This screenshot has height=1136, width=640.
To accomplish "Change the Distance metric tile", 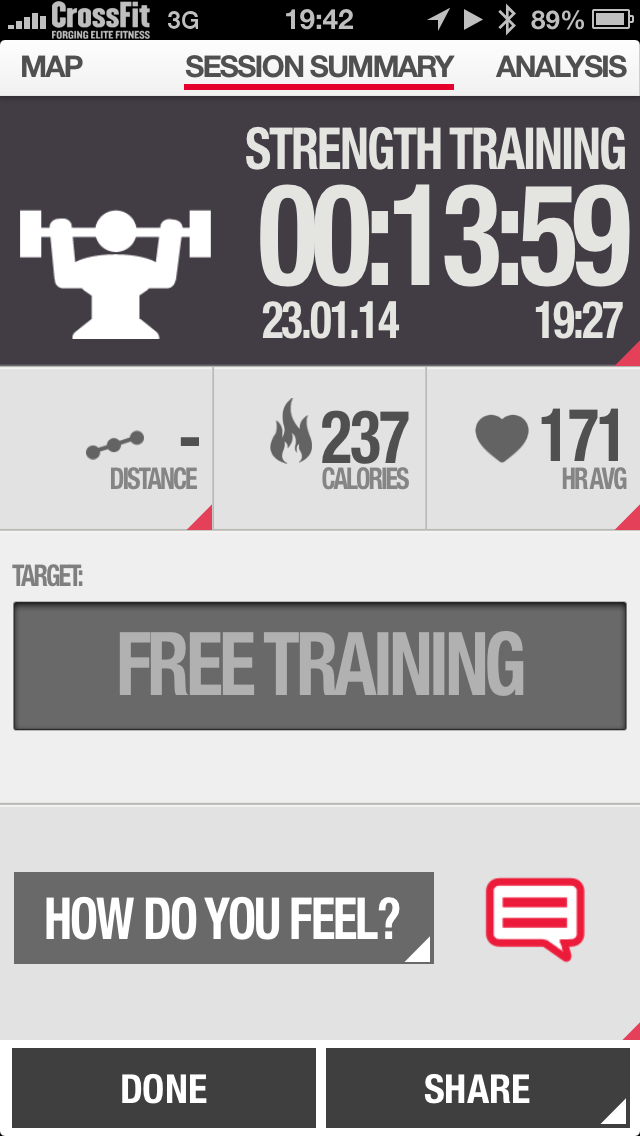I will tap(107, 448).
